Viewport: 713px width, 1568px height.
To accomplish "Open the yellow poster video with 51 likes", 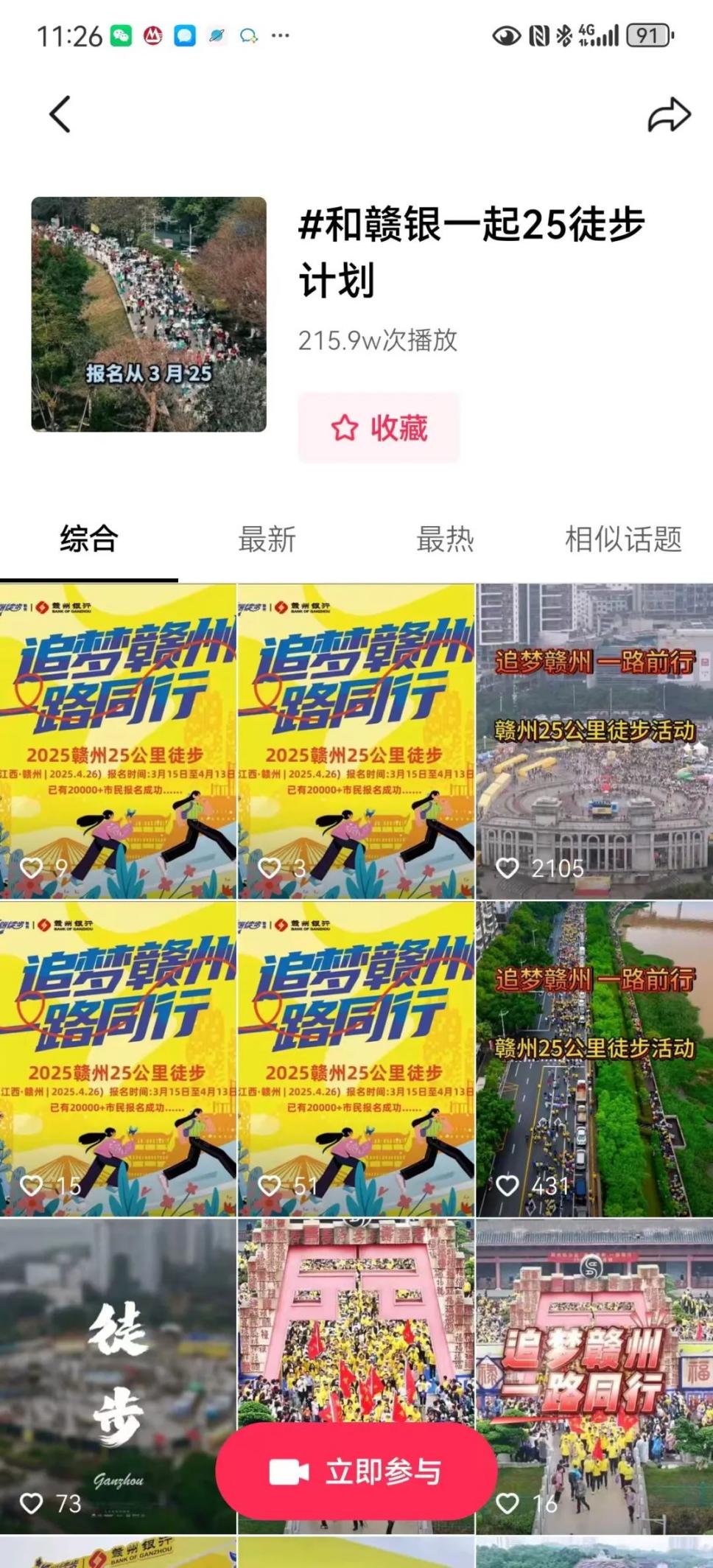I will point(356,1058).
